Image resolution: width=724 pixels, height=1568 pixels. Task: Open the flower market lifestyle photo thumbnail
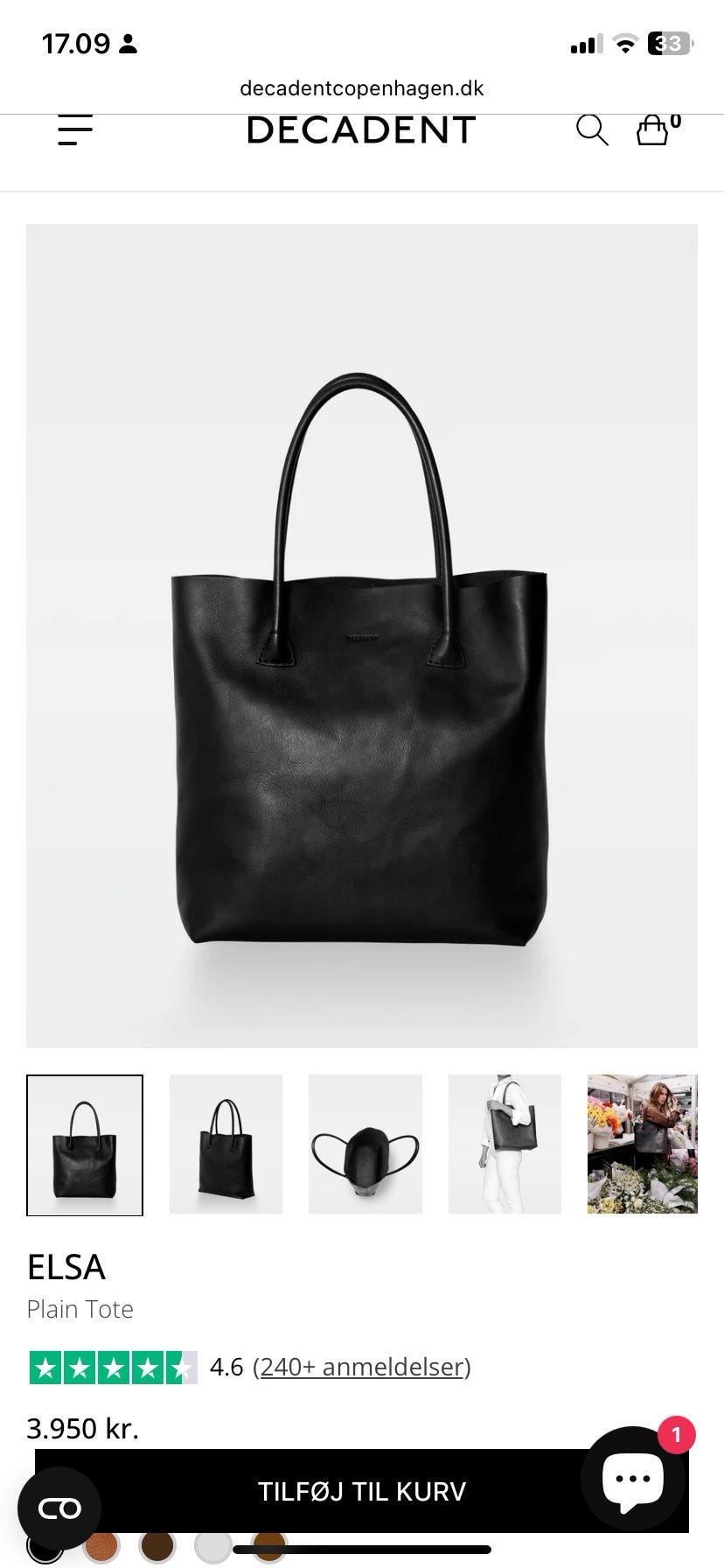pos(643,1144)
